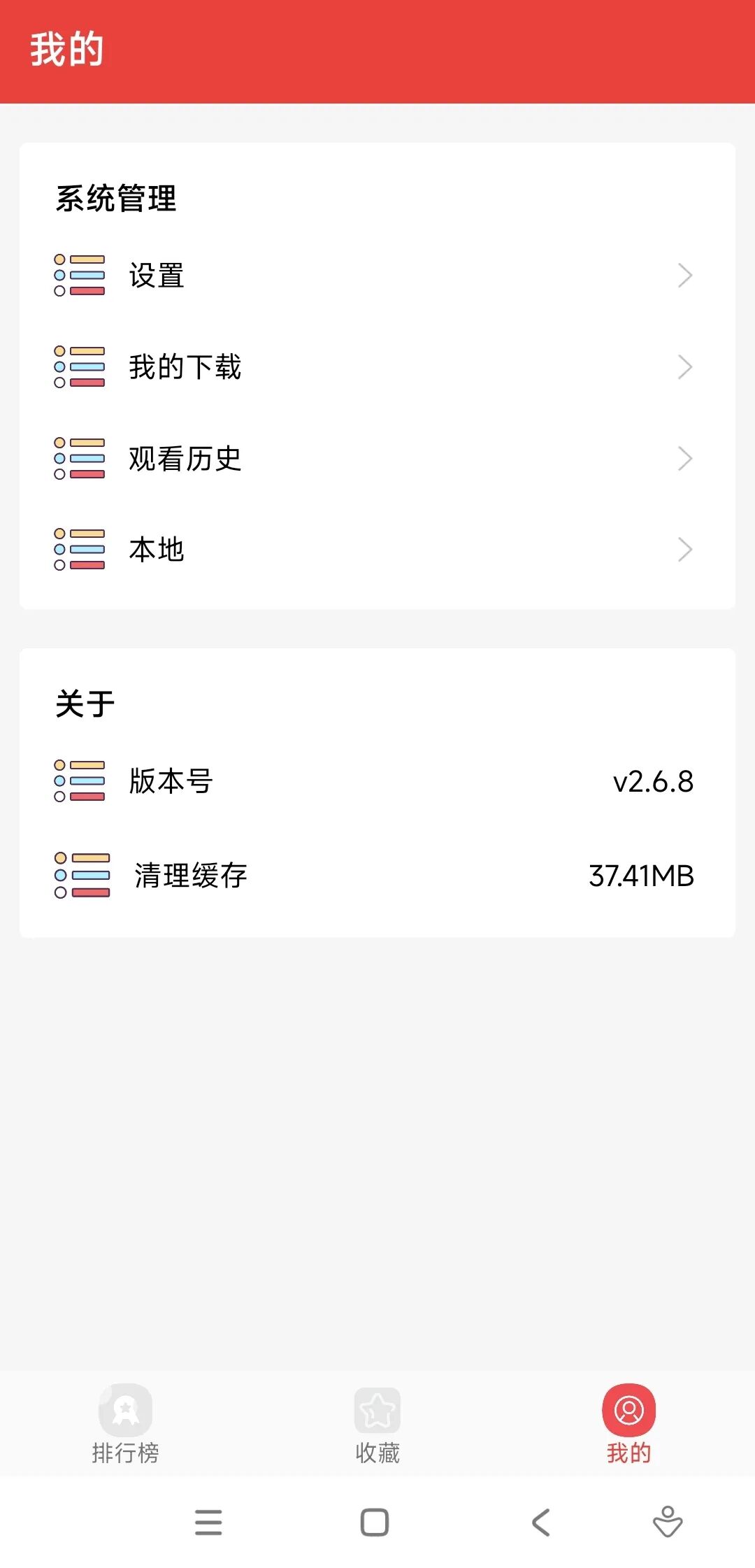Tap 清理缓存 to clear cache
This screenshot has width=755, height=1568.
pyautogui.click(x=376, y=876)
